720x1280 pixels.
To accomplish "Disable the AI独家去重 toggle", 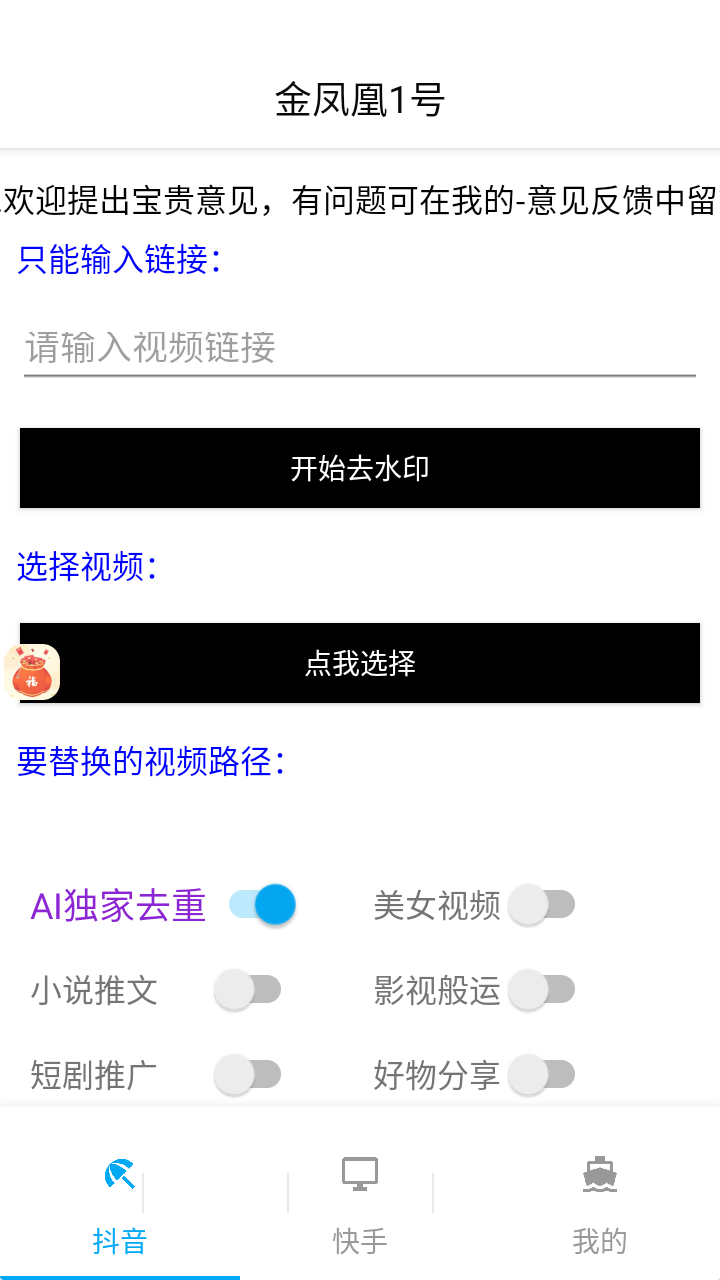I will (x=262, y=904).
